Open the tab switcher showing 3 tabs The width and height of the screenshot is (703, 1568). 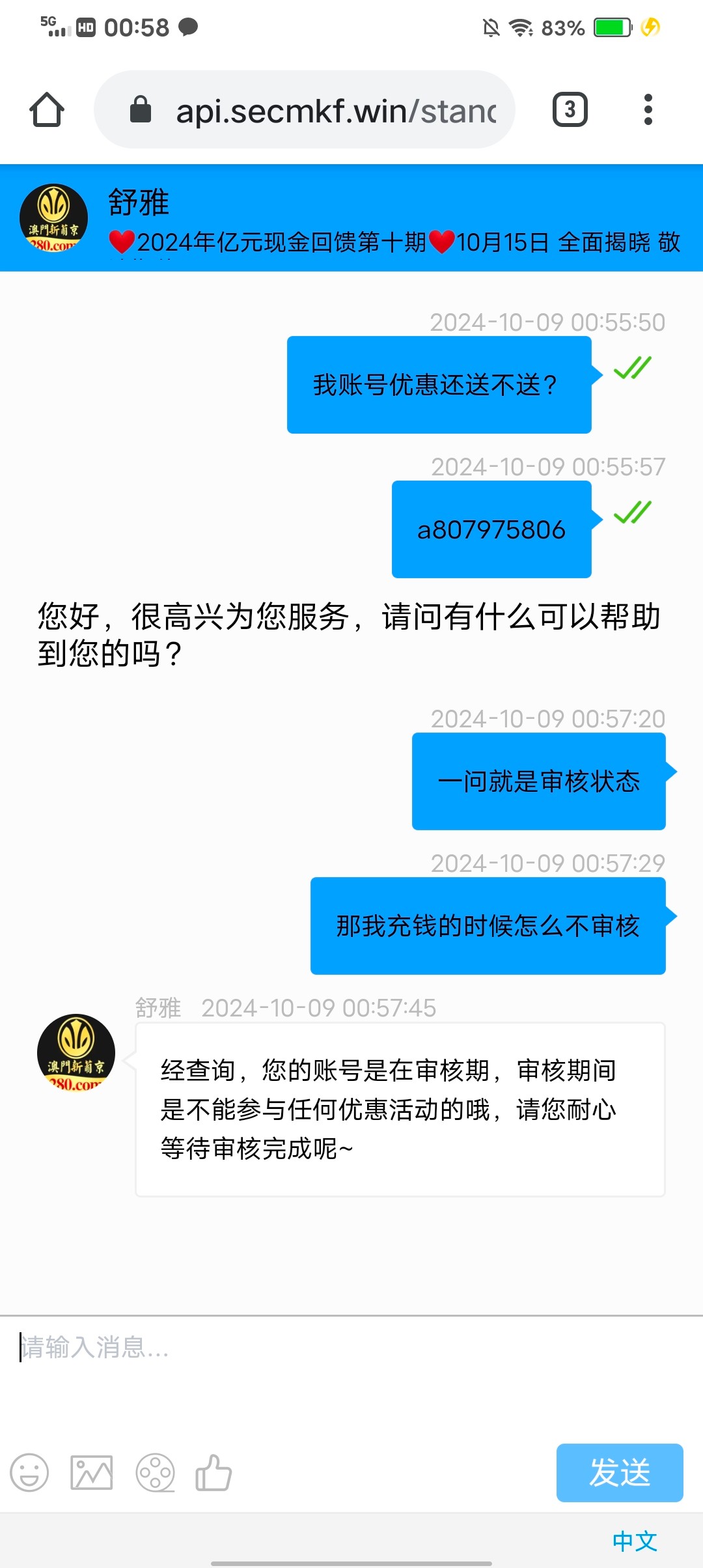[570, 109]
